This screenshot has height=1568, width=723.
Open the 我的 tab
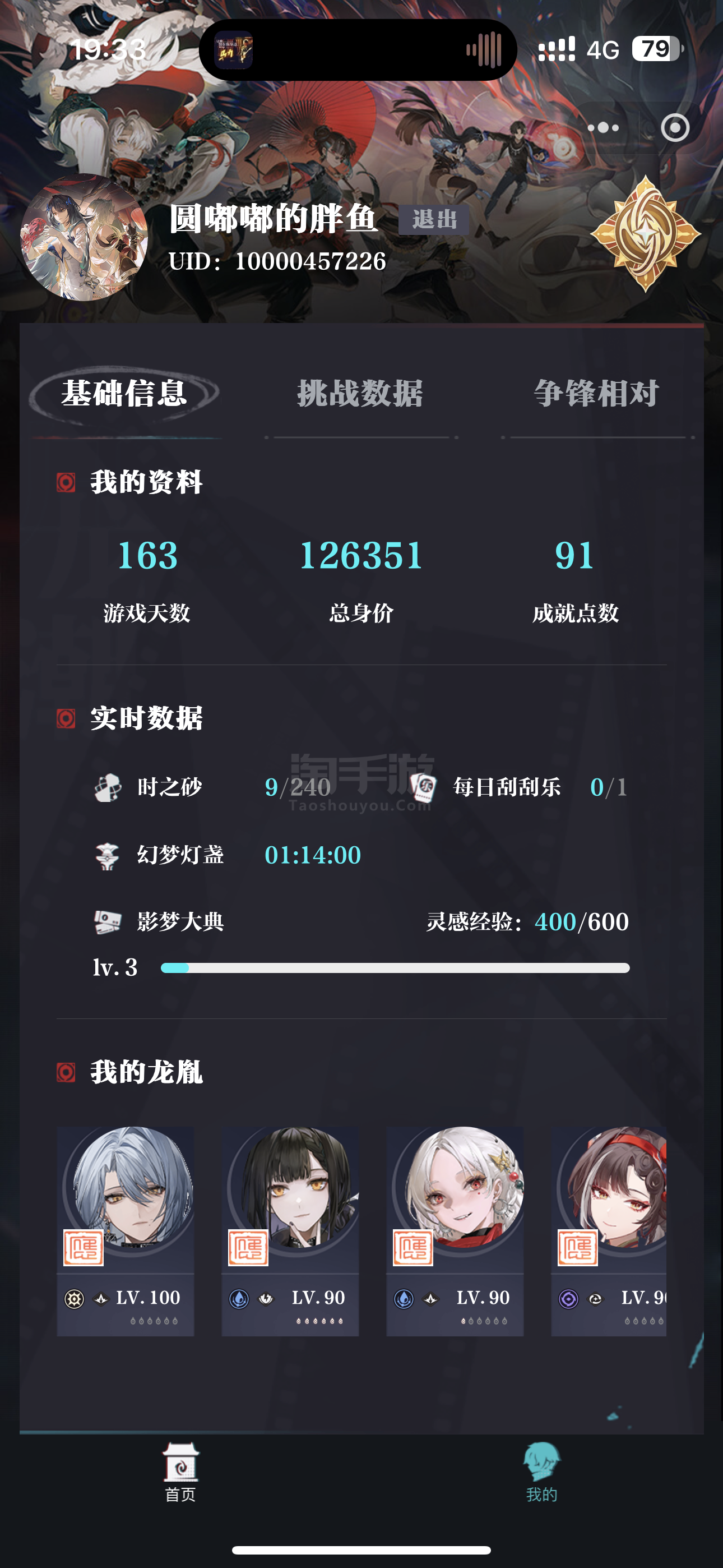pos(541,1472)
